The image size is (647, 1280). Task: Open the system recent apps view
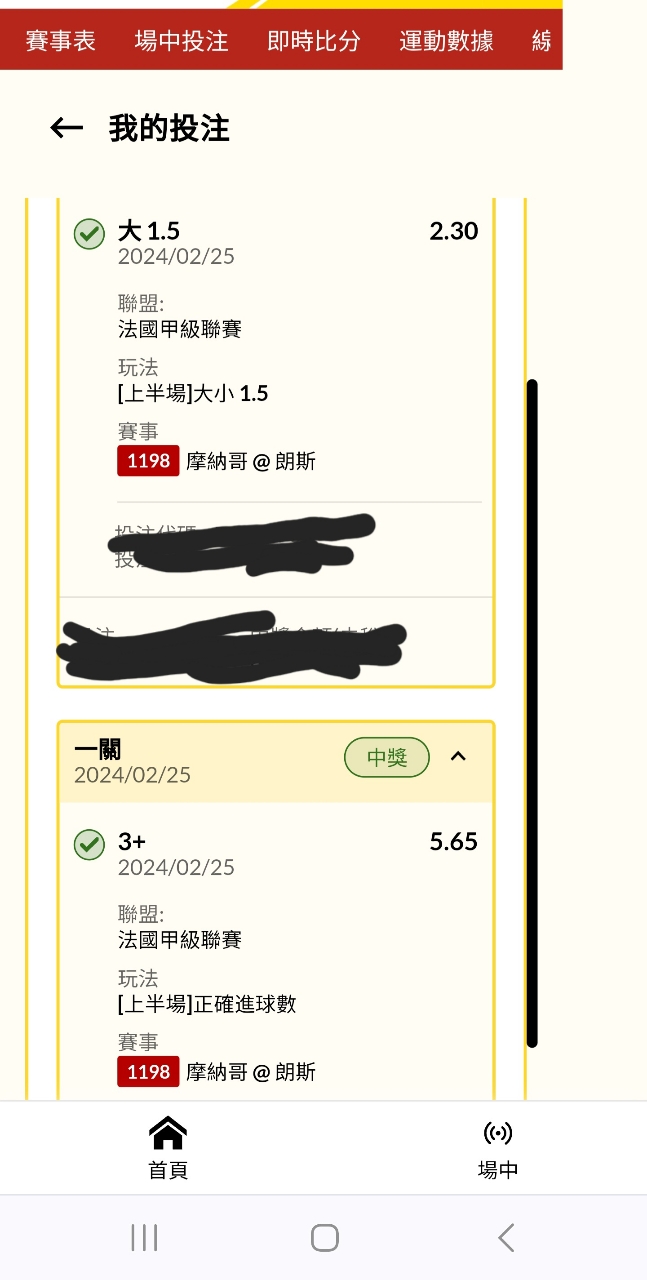pyautogui.click(x=144, y=1238)
